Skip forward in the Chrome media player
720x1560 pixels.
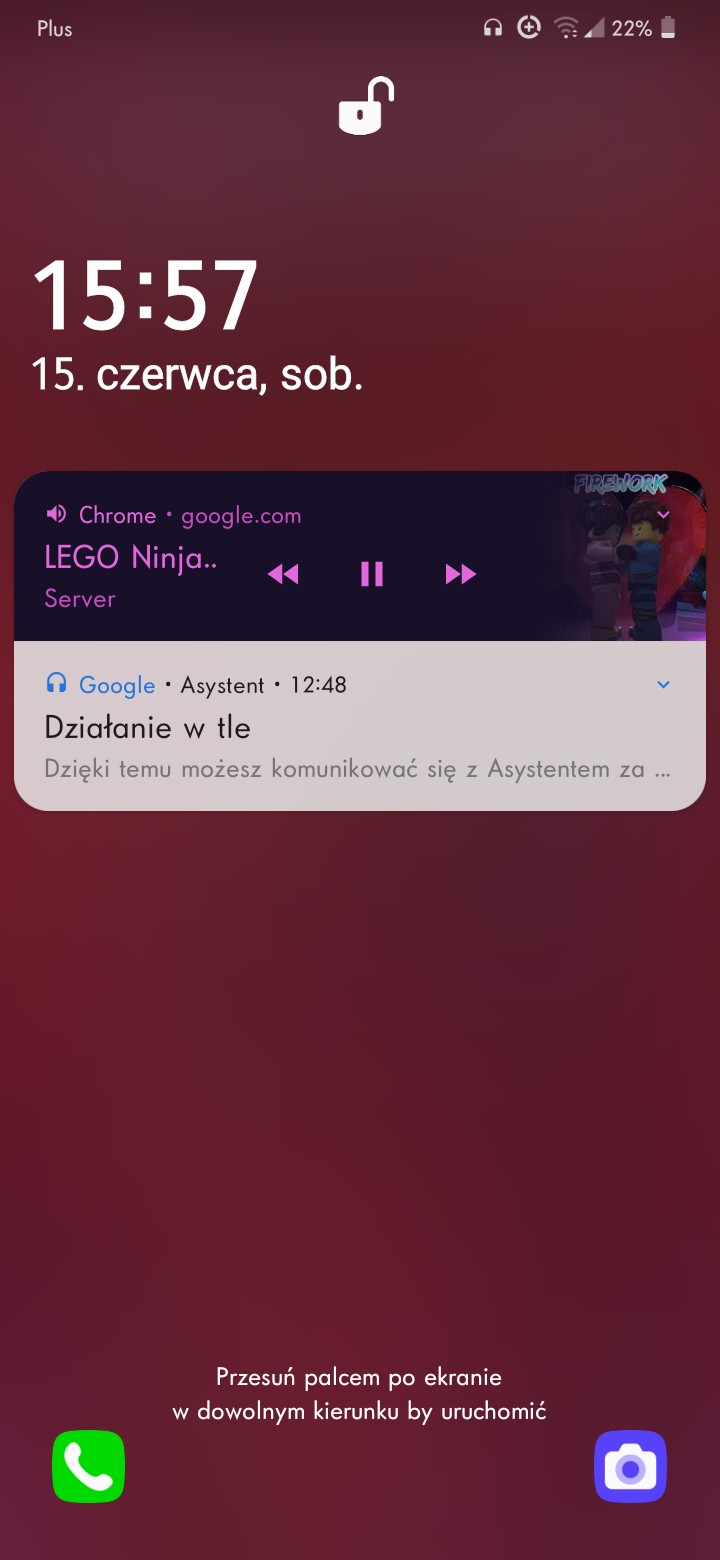coord(460,574)
